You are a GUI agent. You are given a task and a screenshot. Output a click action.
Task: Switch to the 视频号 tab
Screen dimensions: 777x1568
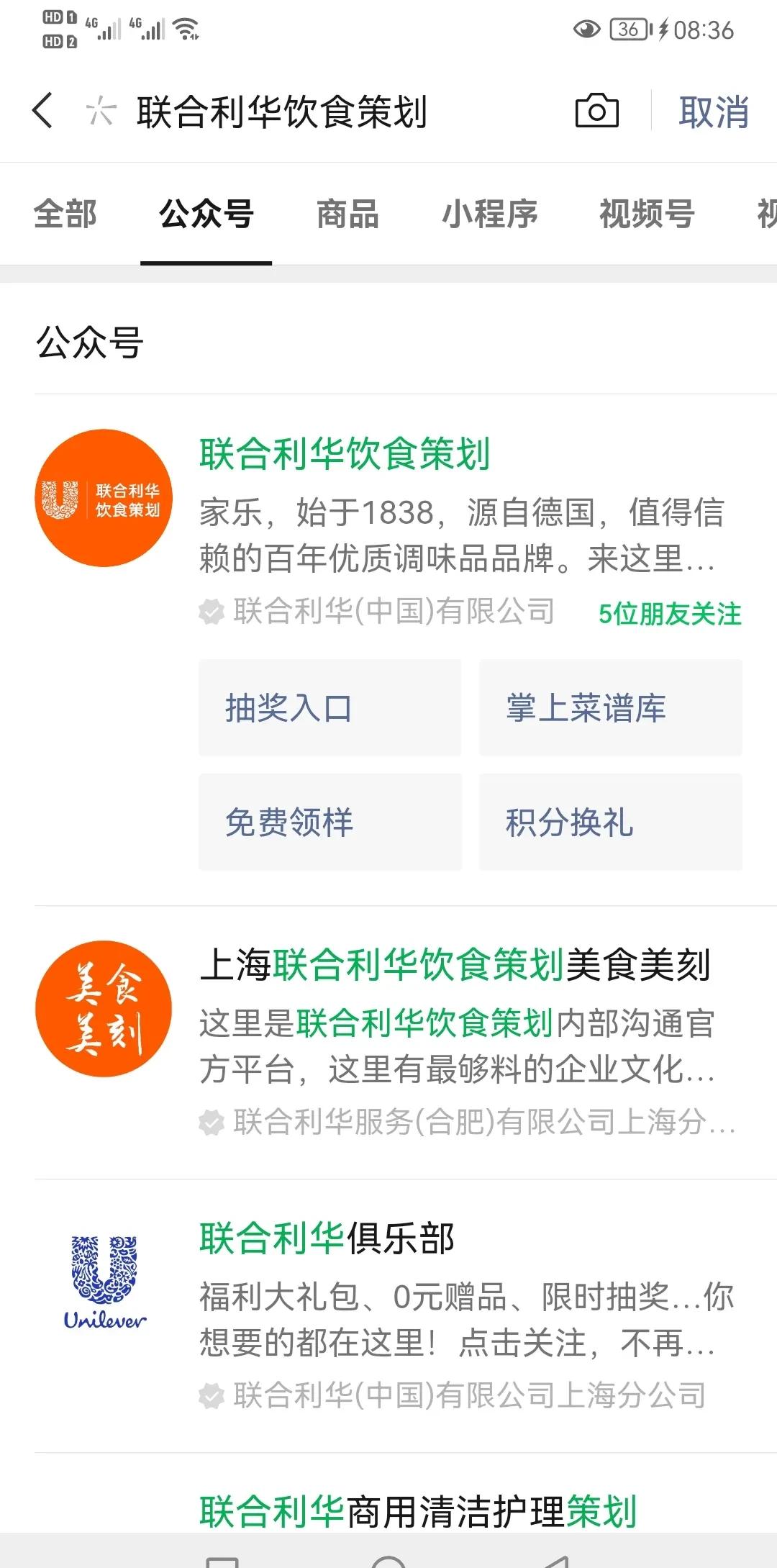click(646, 214)
